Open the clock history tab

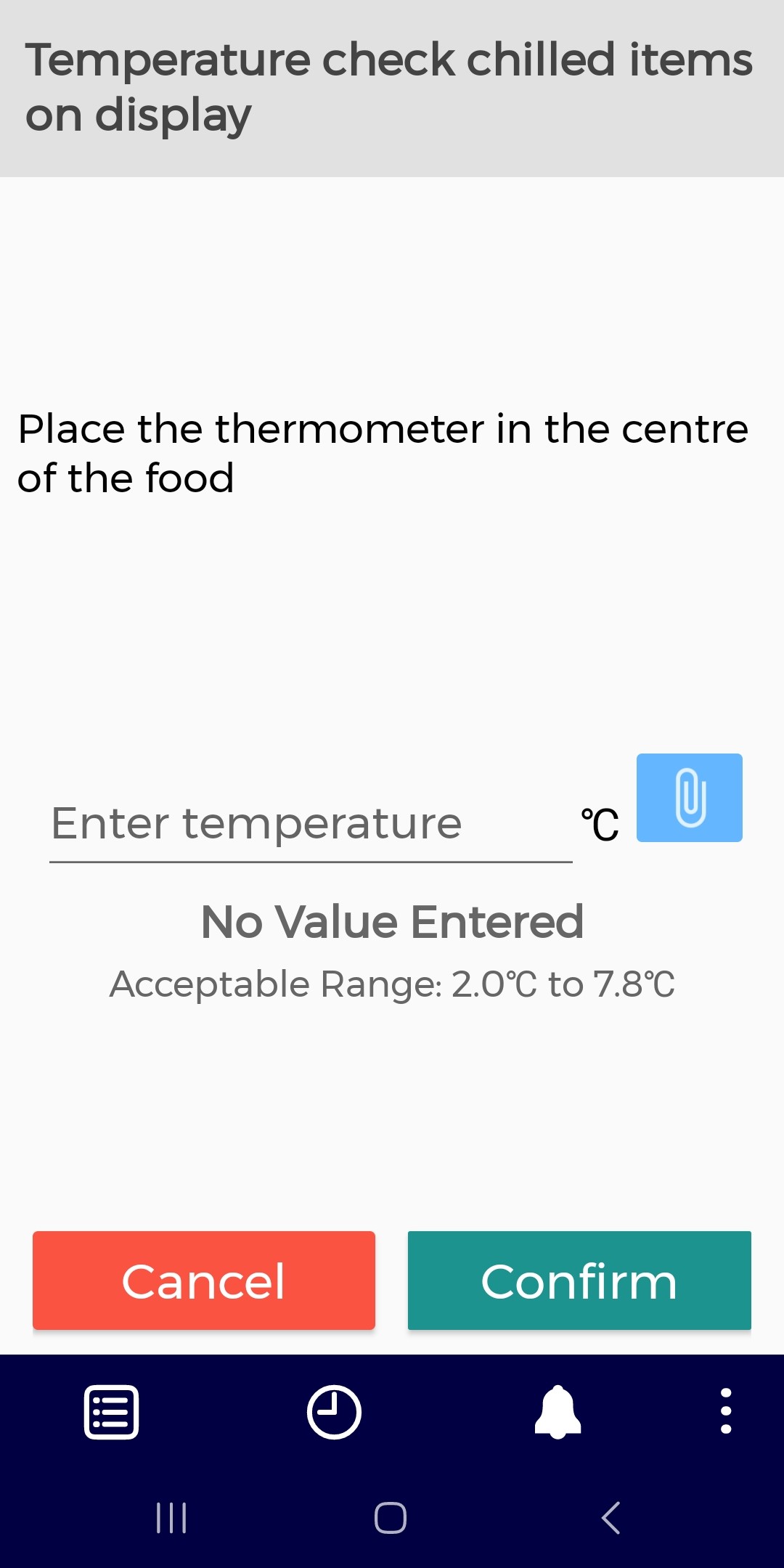334,1412
